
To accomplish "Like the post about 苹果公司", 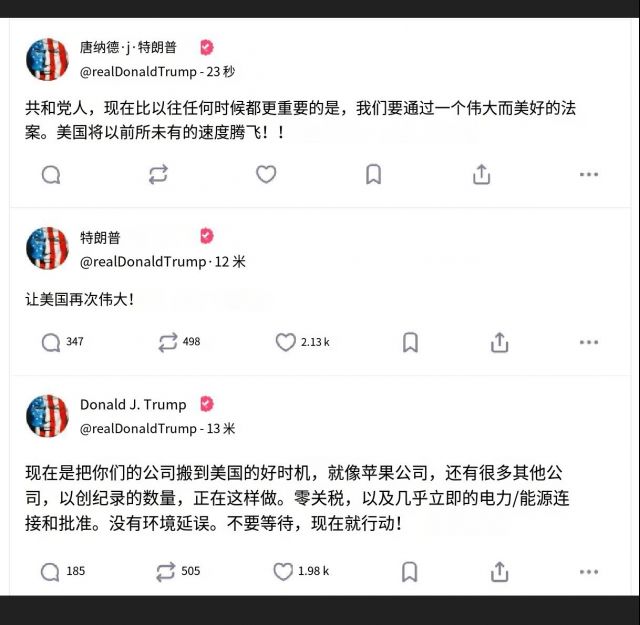I will tap(284, 571).
